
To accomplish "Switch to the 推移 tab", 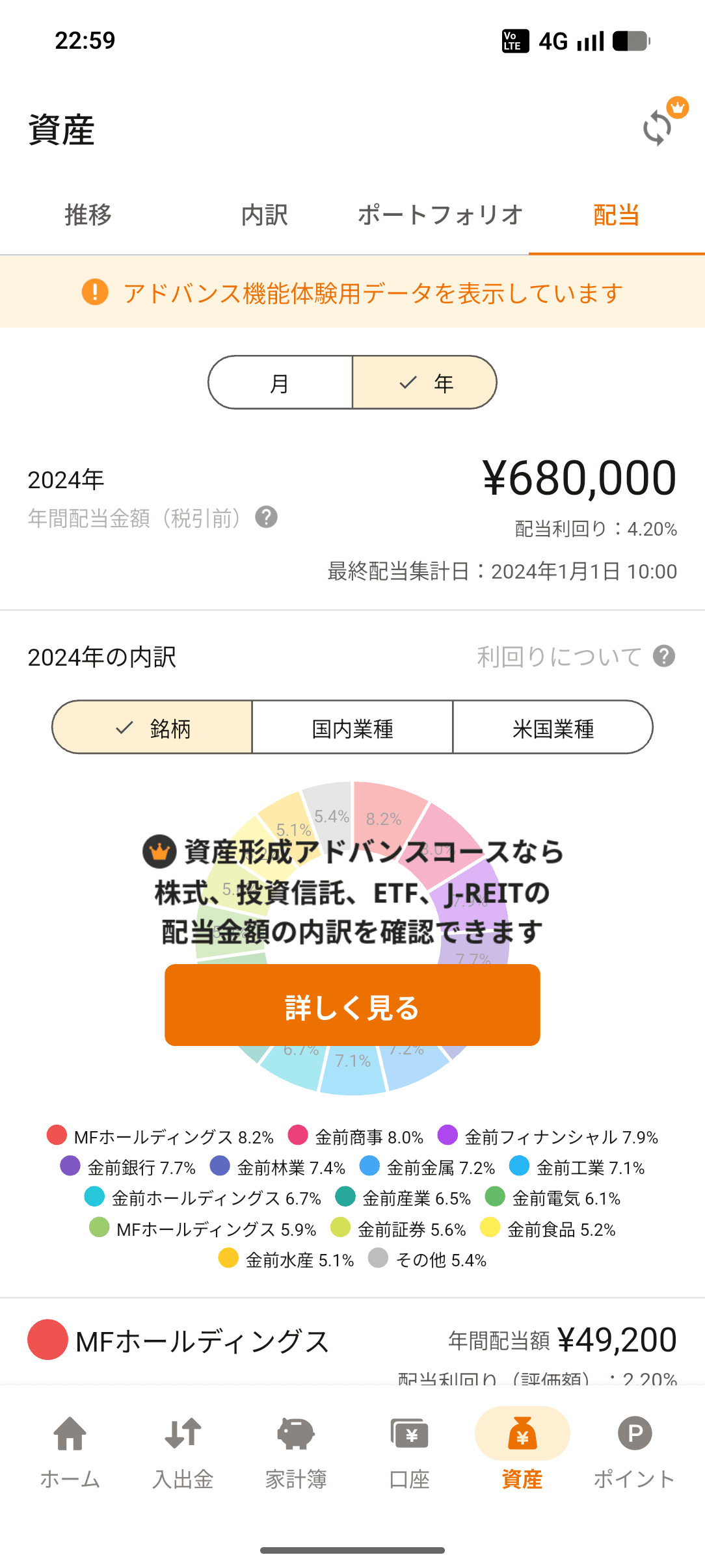I will pos(88,215).
